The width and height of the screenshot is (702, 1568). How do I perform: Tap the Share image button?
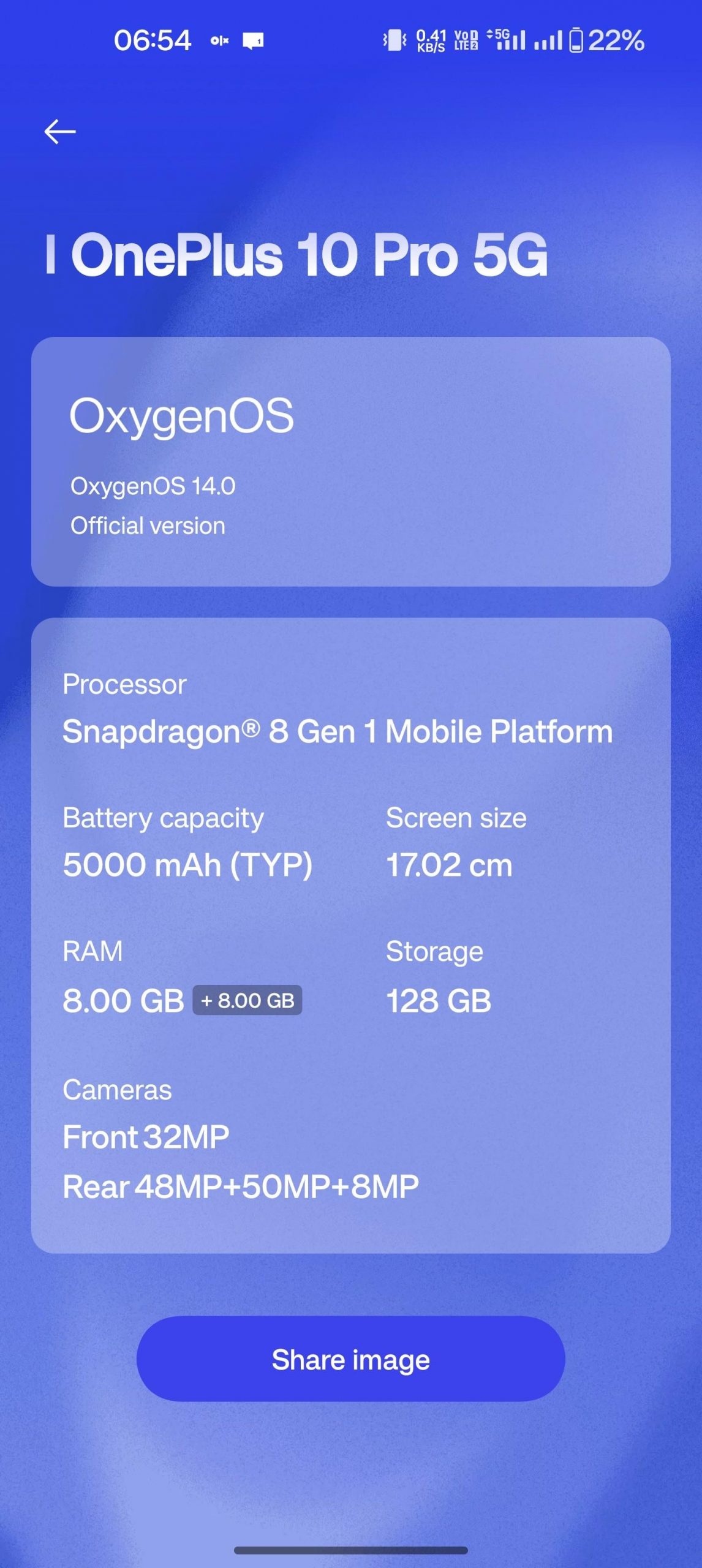coord(350,1359)
